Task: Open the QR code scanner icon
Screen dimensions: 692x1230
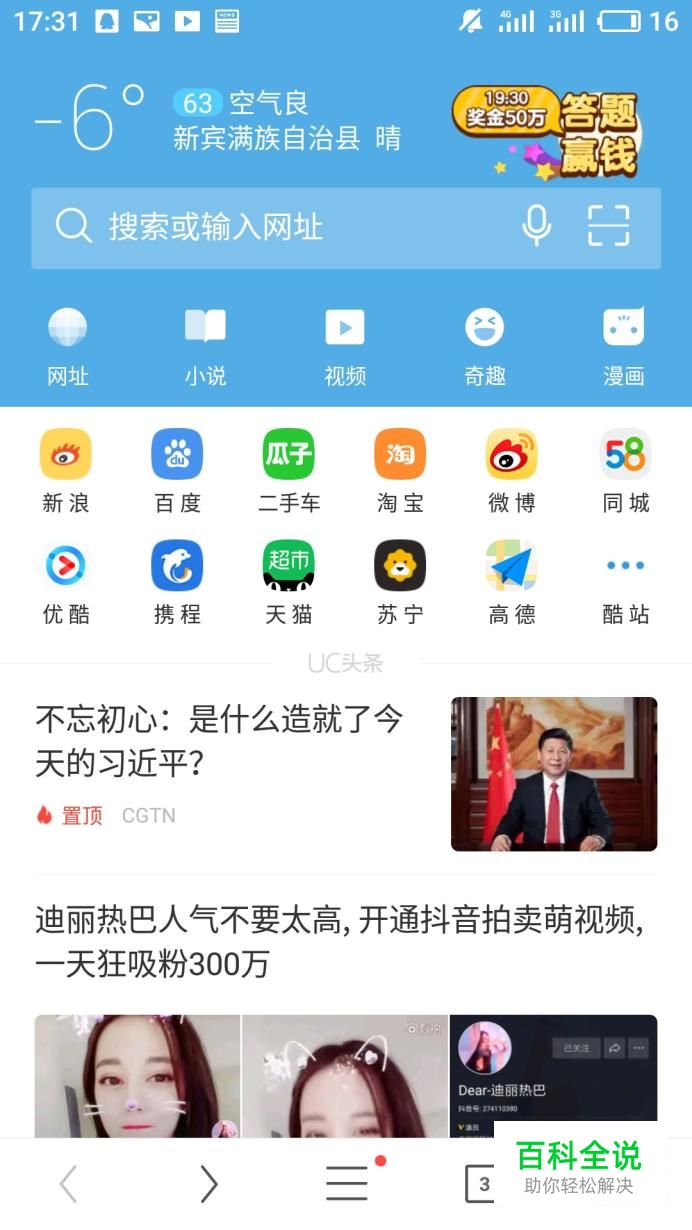Action: [x=608, y=227]
